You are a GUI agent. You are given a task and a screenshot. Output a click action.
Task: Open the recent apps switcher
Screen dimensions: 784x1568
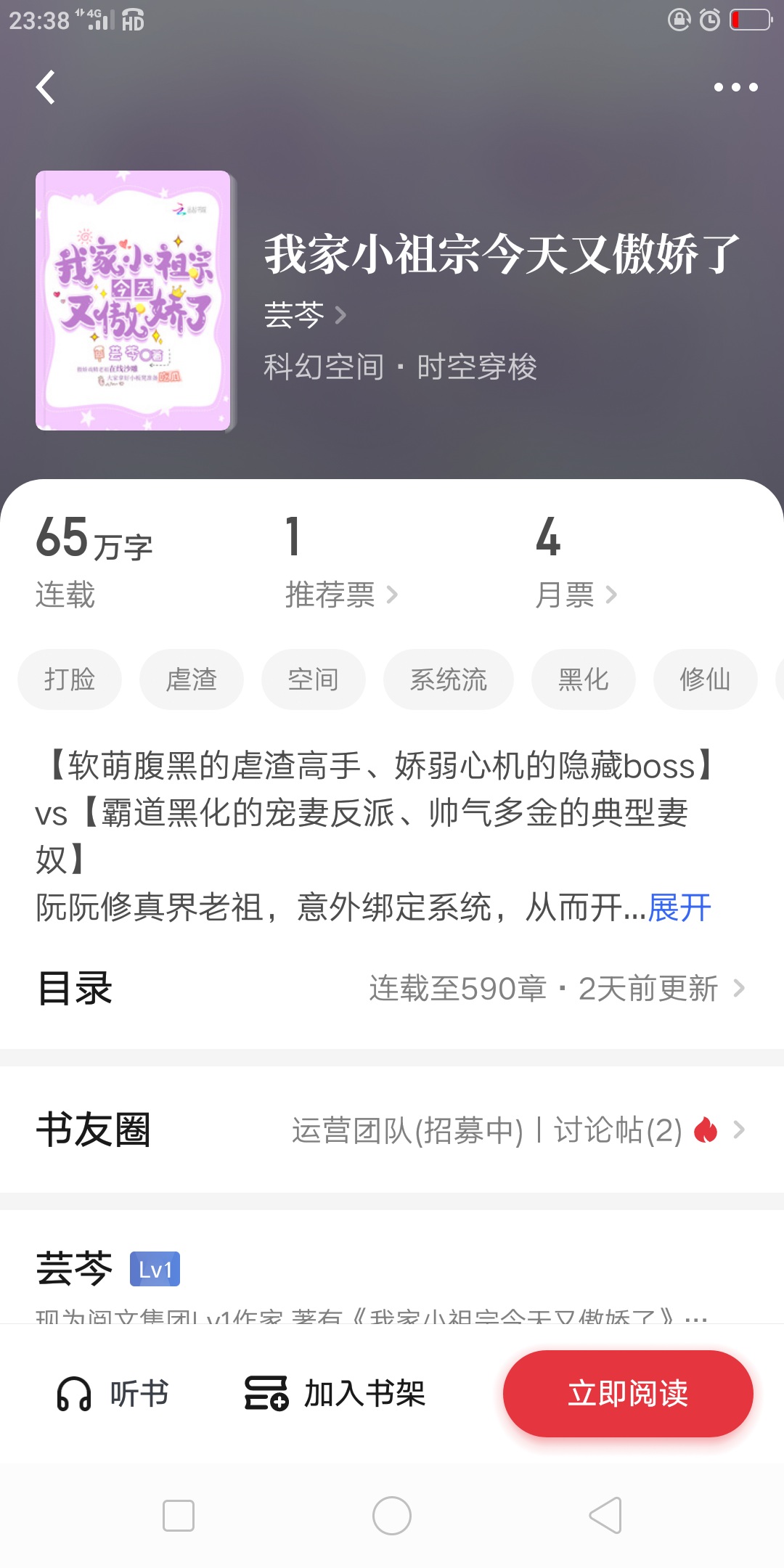179,1516
